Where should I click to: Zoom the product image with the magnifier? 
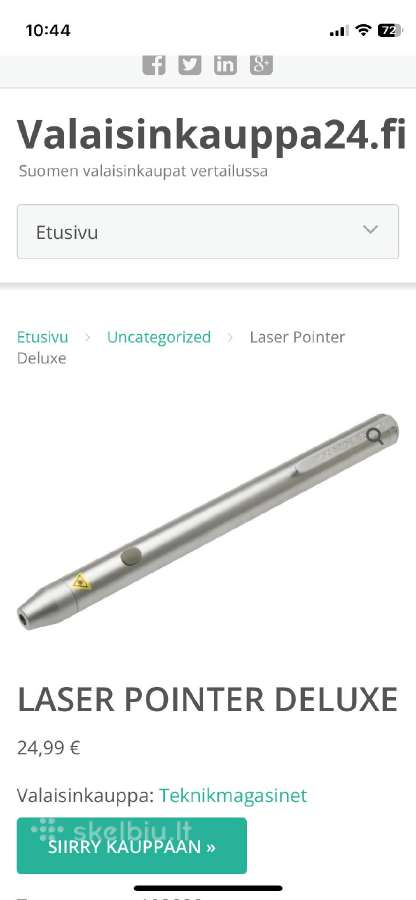point(375,436)
